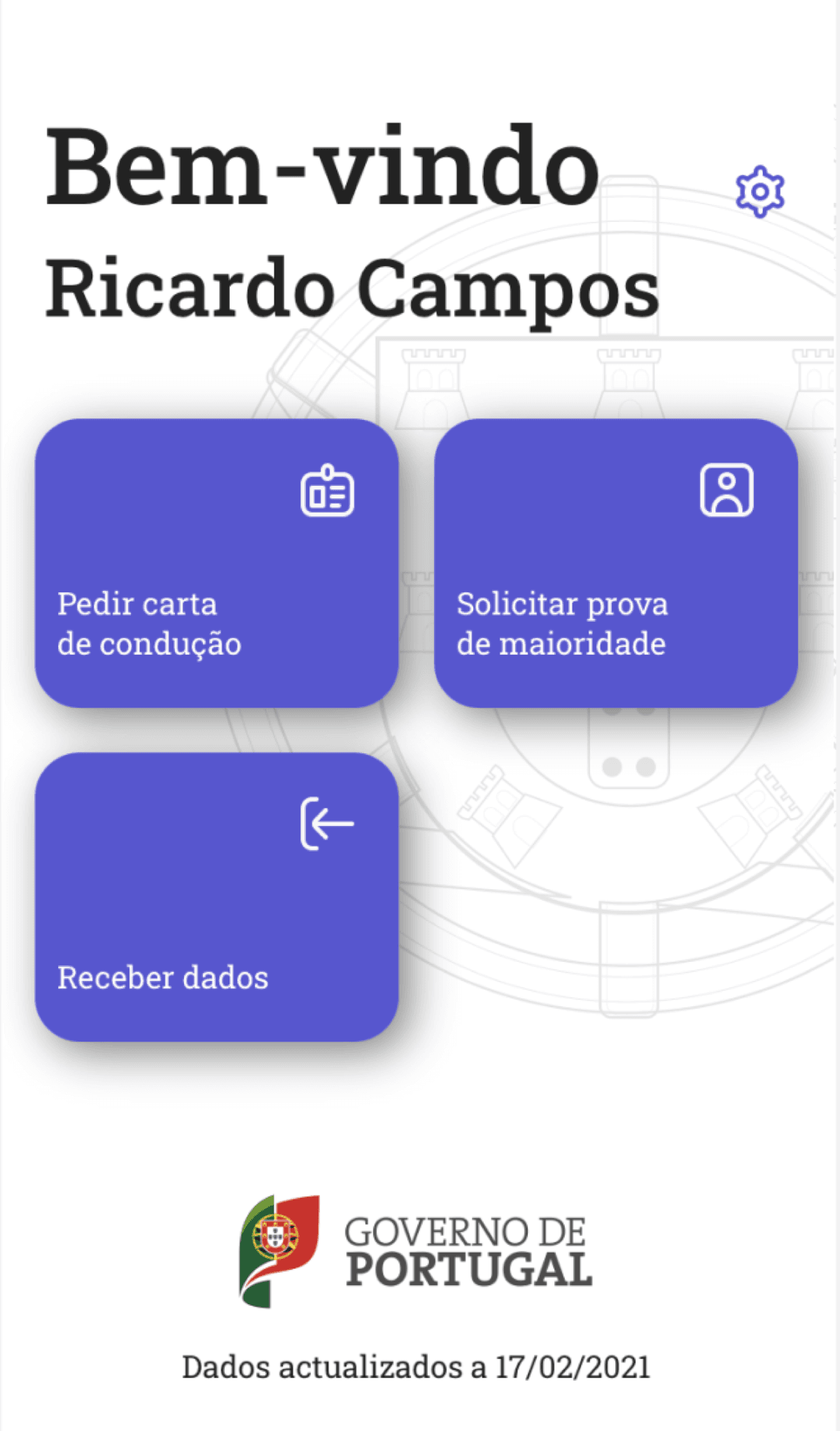Click the Receber dados label text
The width and height of the screenshot is (840, 1431).
(162, 977)
